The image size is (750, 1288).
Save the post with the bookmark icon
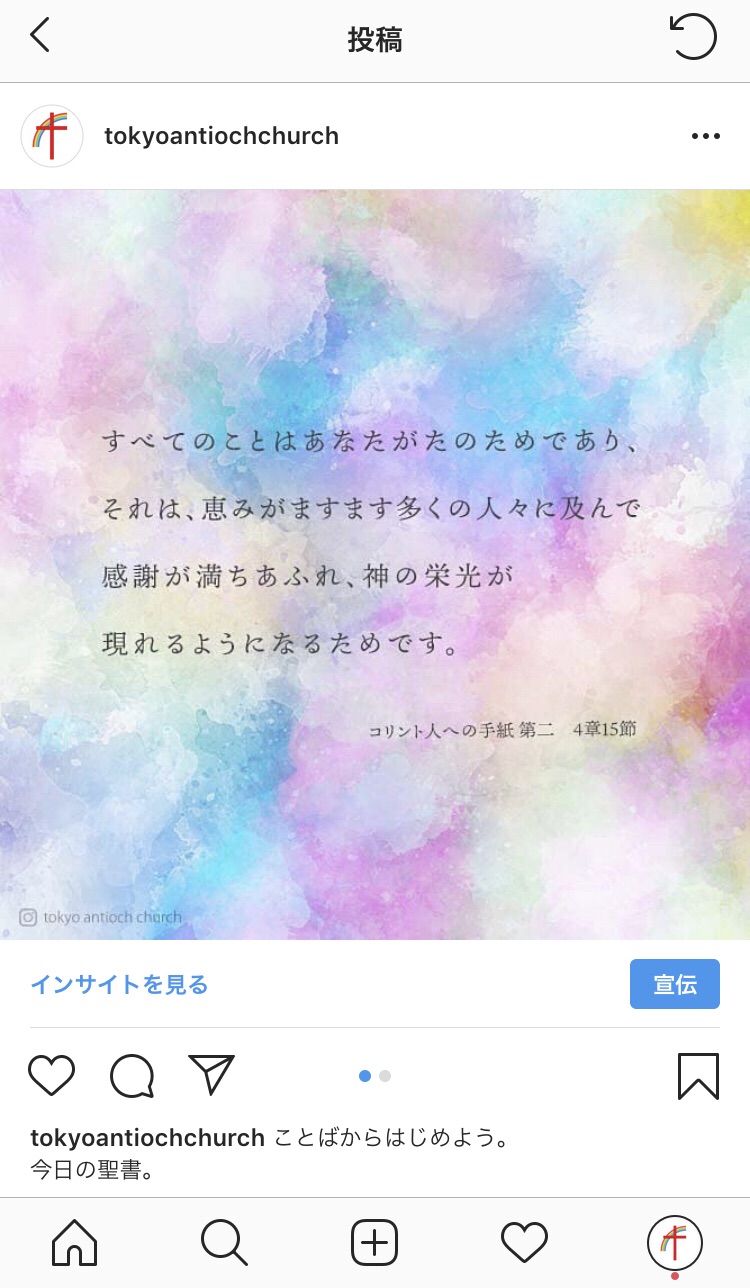pos(698,1076)
